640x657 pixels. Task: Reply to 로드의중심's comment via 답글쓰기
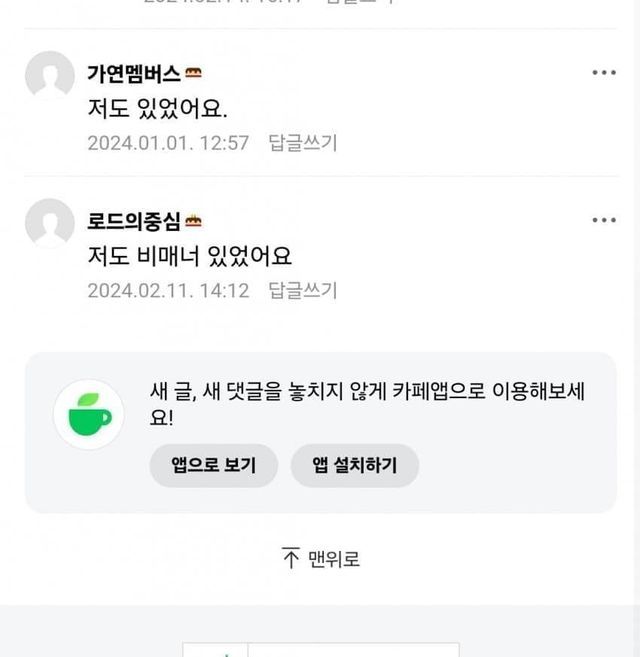[x=303, y=290]
